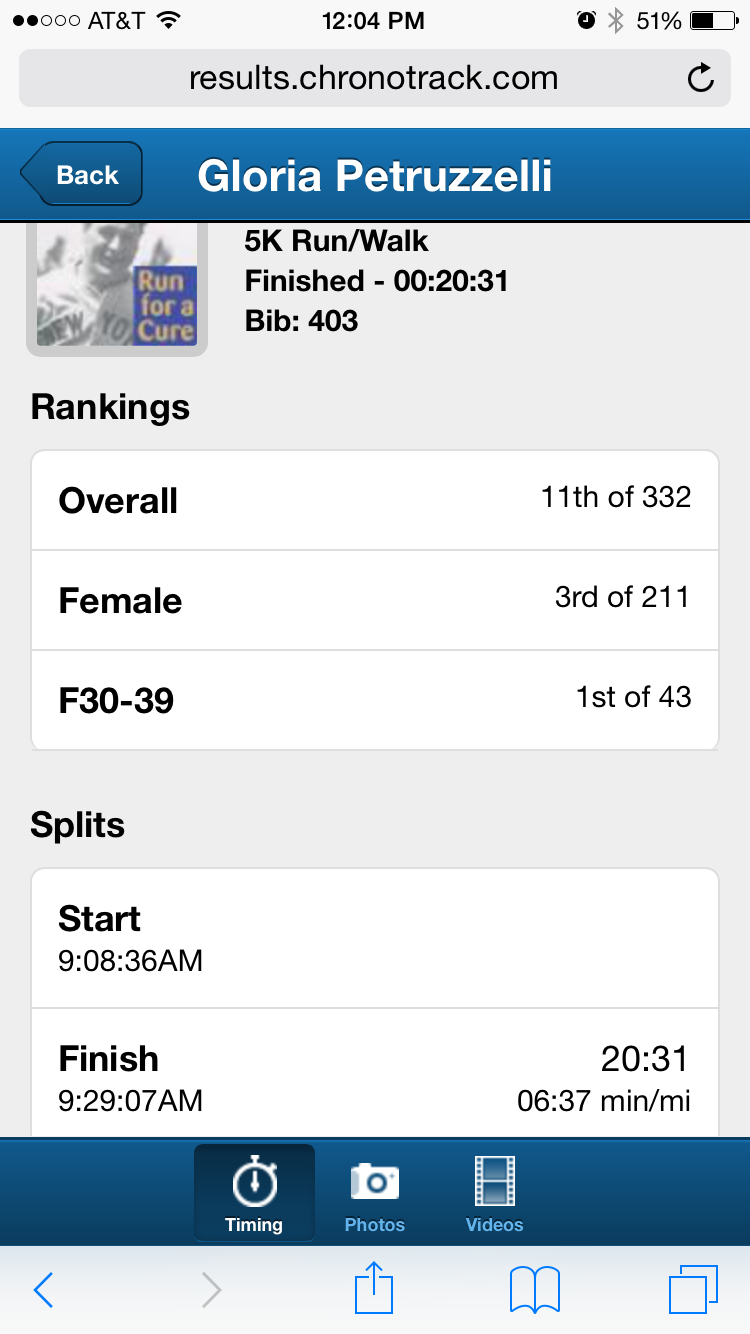
Task: Switch to the Videos tab
Action: 494,1194
